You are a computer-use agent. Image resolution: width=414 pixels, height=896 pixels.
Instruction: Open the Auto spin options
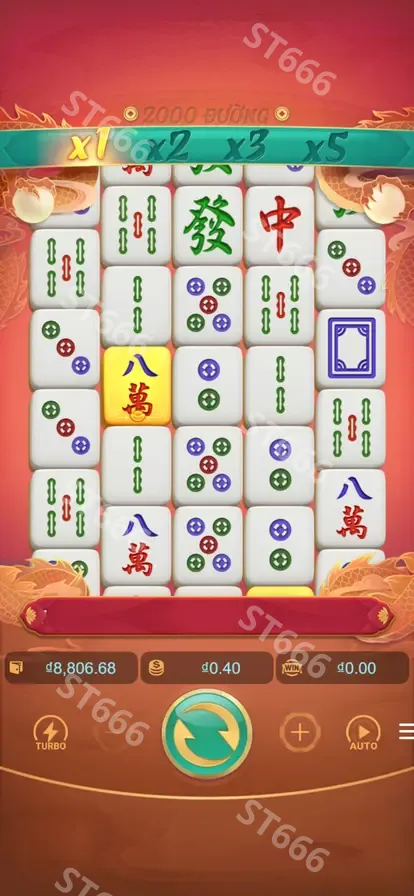tap(363, 733)
